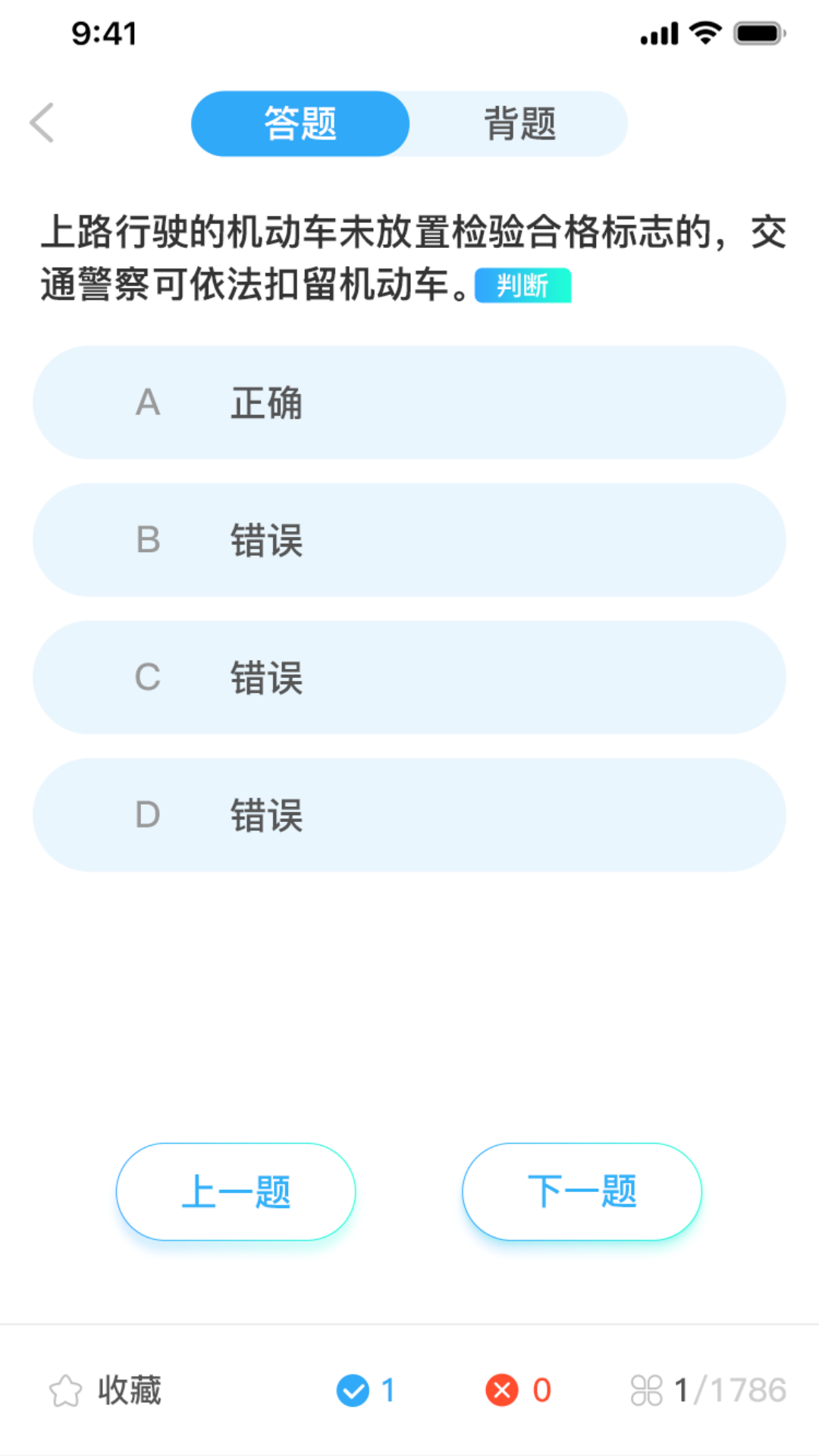Screen dimensions: 819x1456
Task: Choose option D at the bottom of the list
Action: click(x=409, y=814)
